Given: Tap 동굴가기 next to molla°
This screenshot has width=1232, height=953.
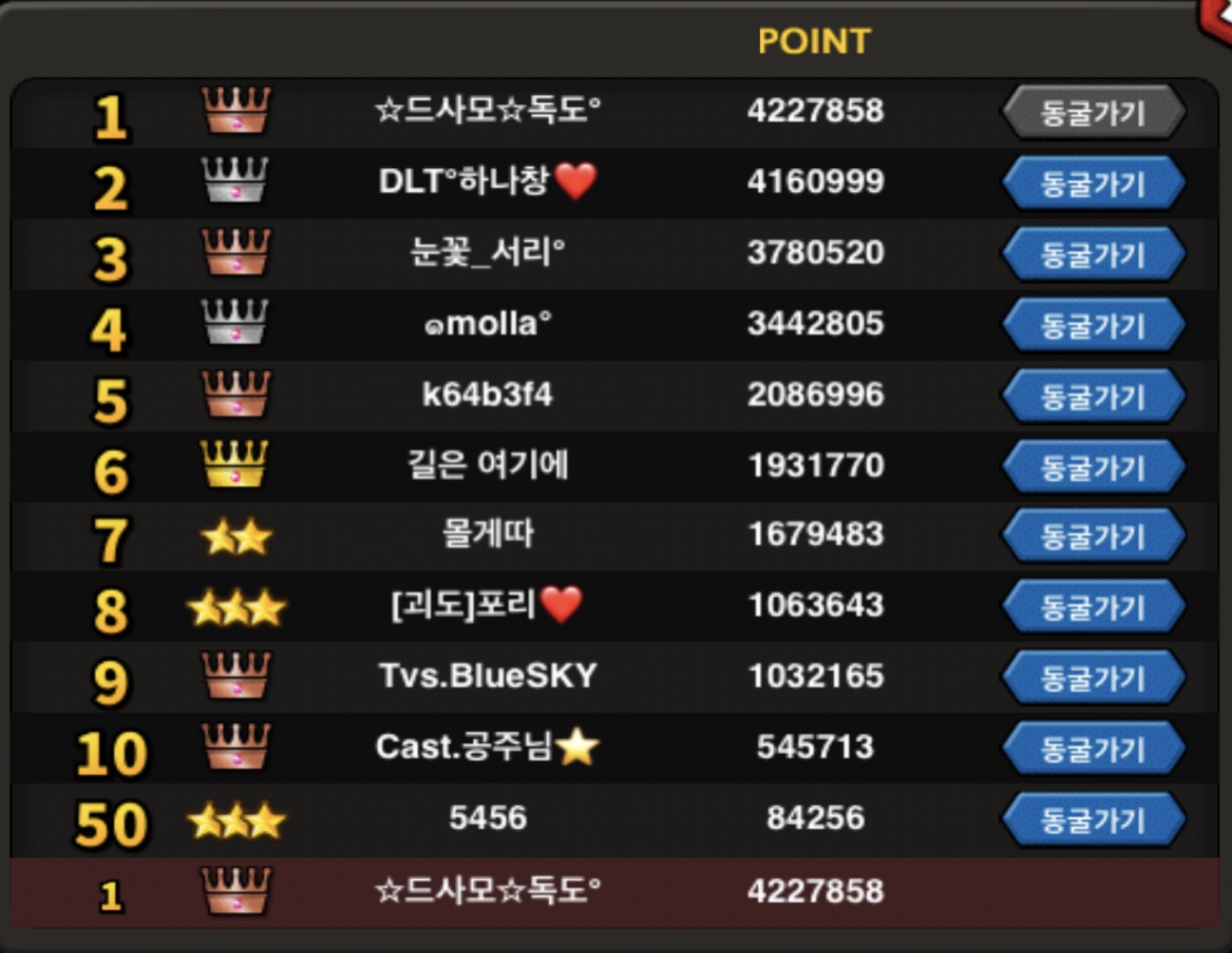Looking at the screenshot, I should [1093, 326].
